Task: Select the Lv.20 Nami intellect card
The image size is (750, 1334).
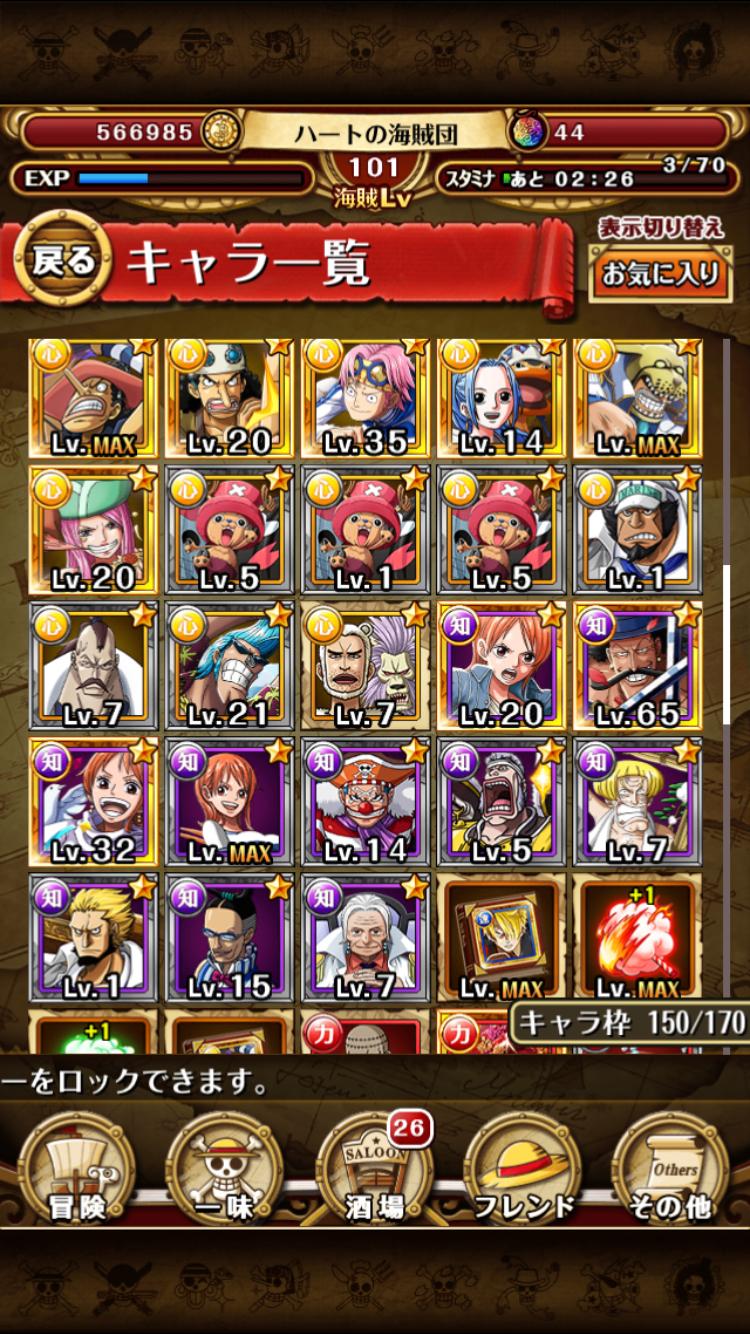Action: click(502, 665)
